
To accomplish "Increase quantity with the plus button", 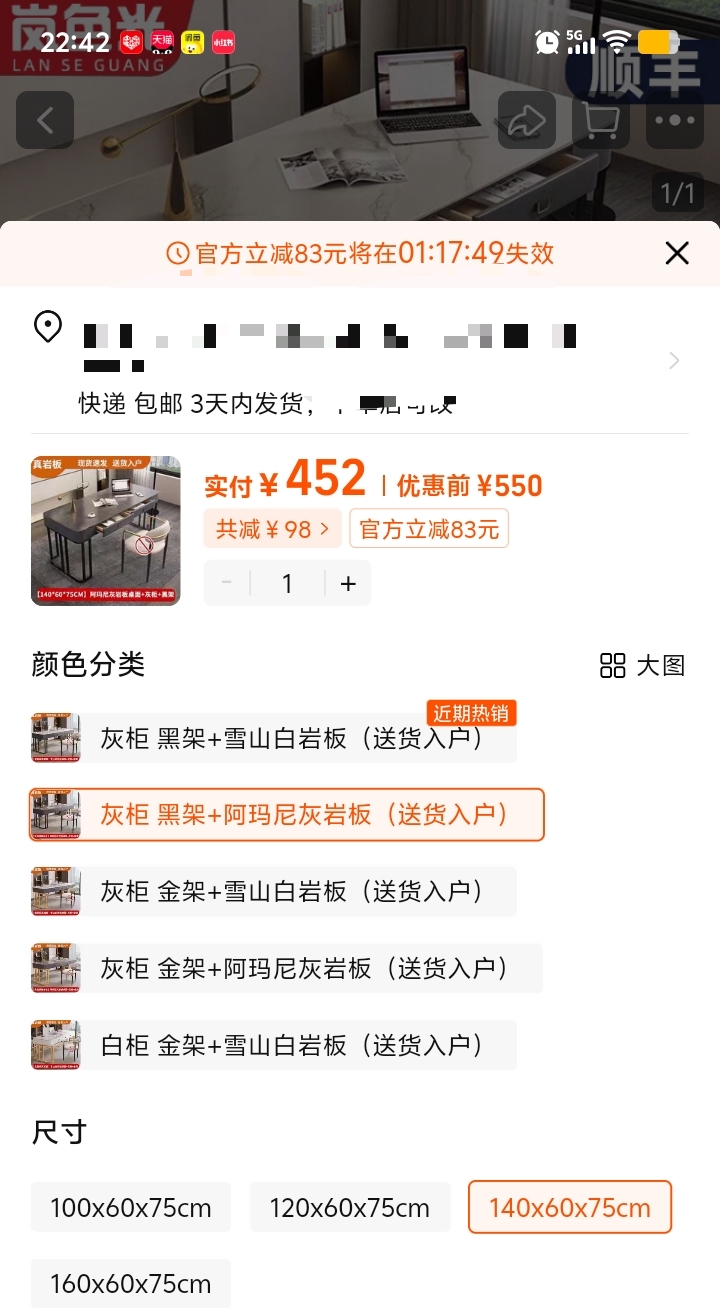I will pos(348,583).
